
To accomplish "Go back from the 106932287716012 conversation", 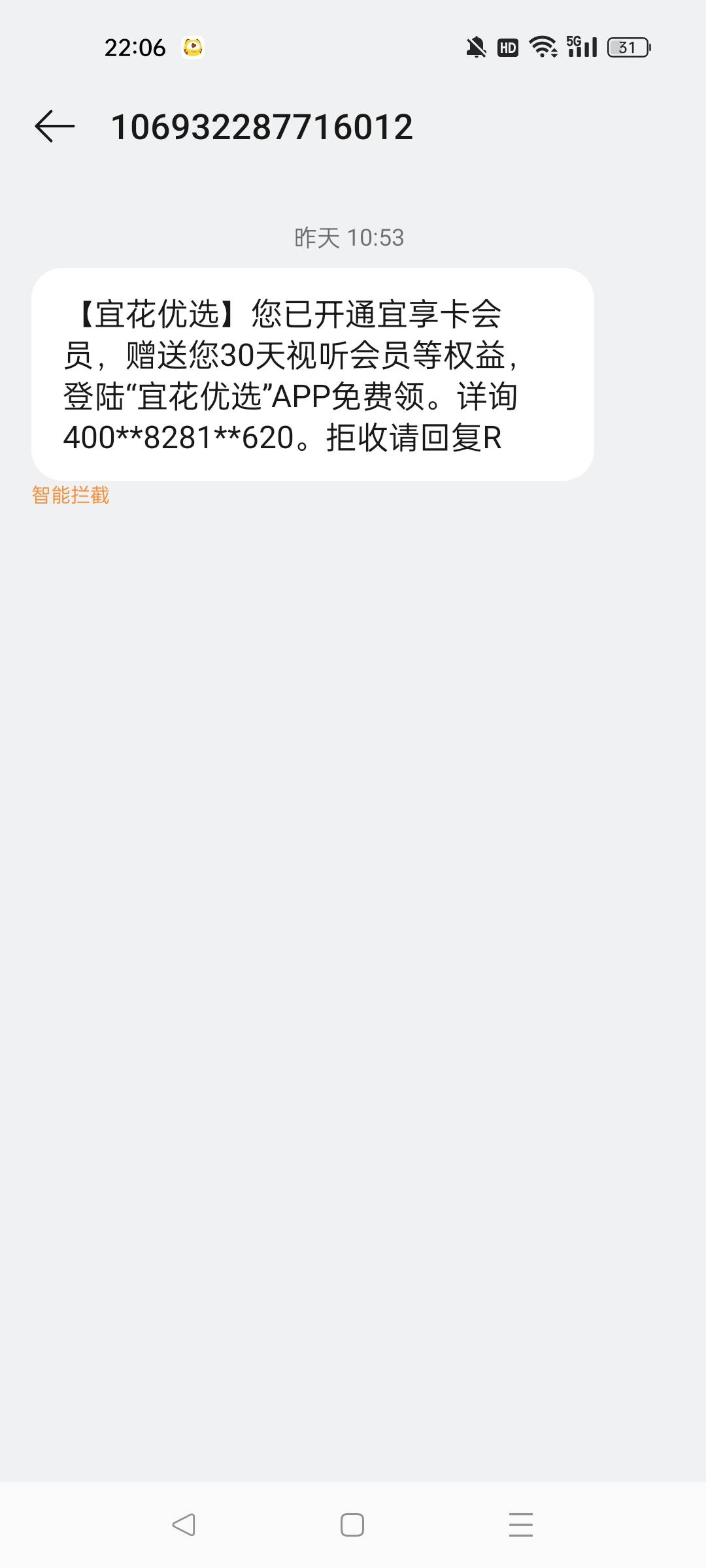I will point(55,126).
